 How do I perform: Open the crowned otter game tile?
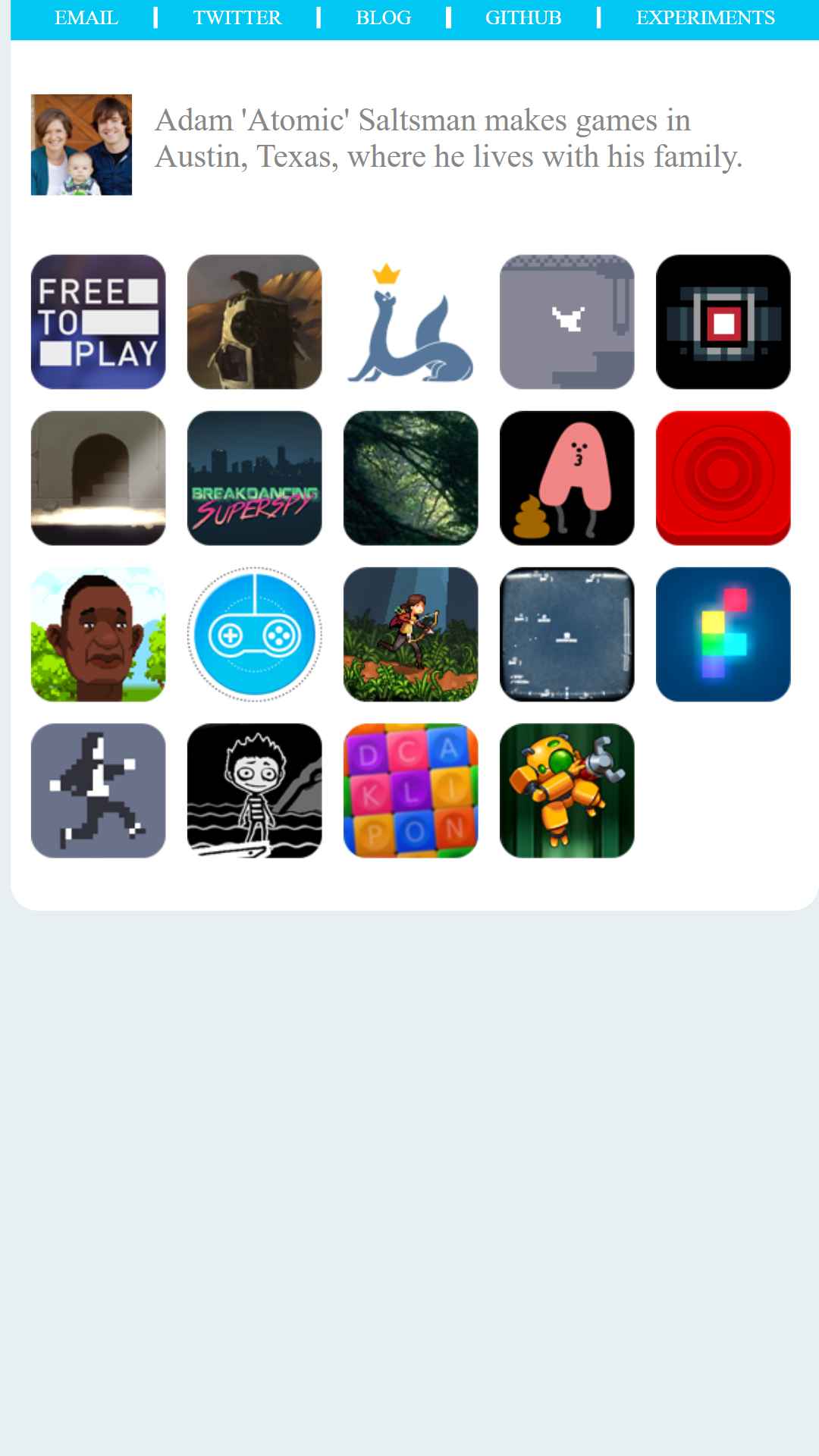(410, 322)
